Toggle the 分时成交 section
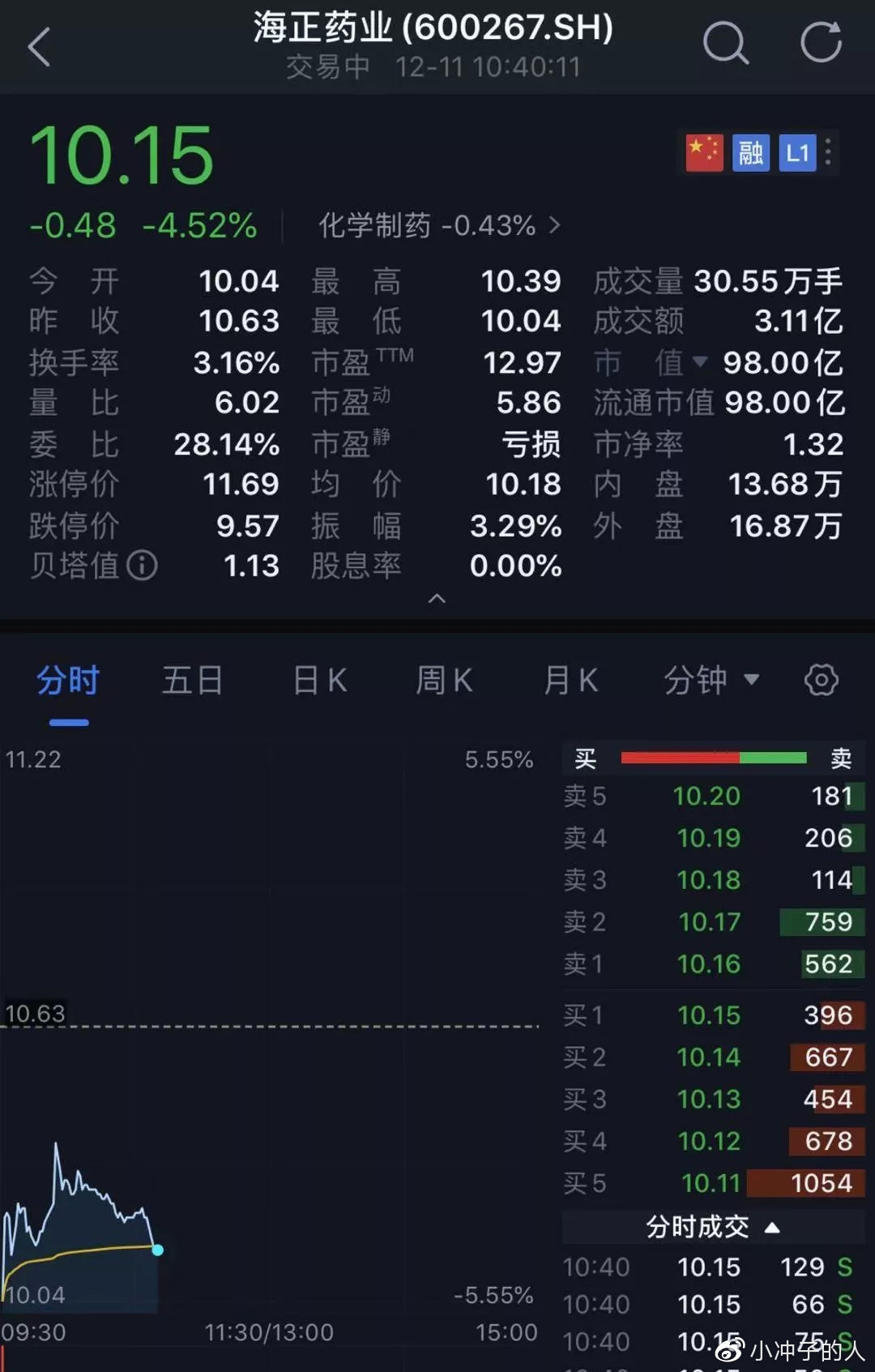 coord(713,1227)
